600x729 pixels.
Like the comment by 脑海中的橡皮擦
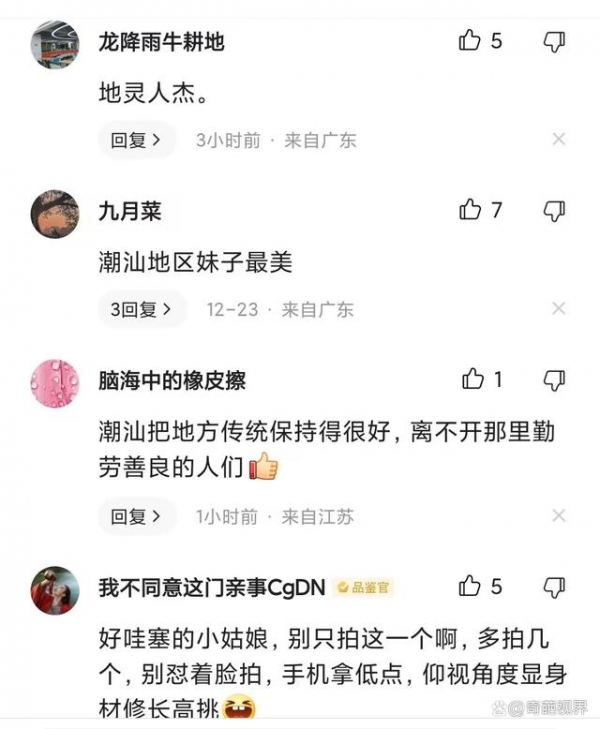pos(472,380)
